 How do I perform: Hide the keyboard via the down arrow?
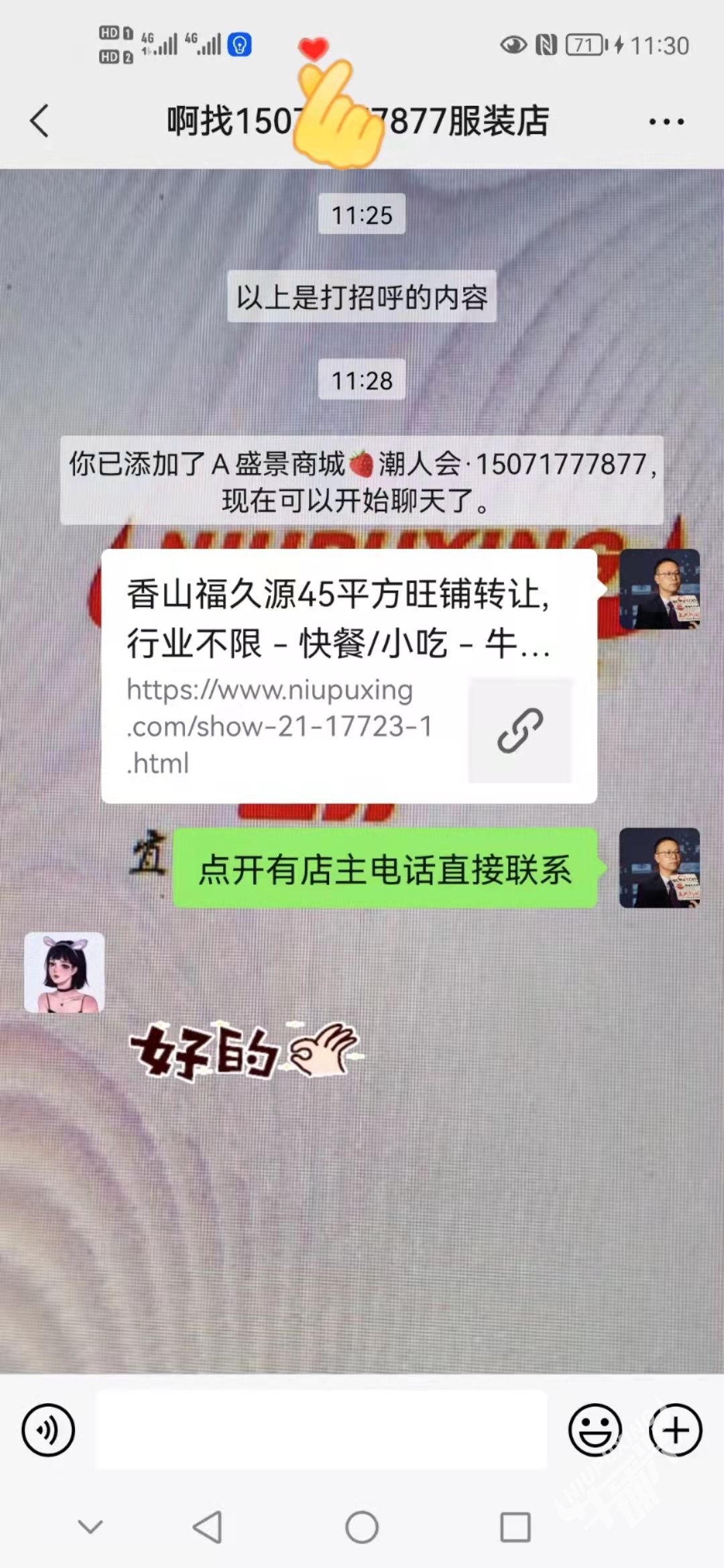click(x=90, y=1527)
